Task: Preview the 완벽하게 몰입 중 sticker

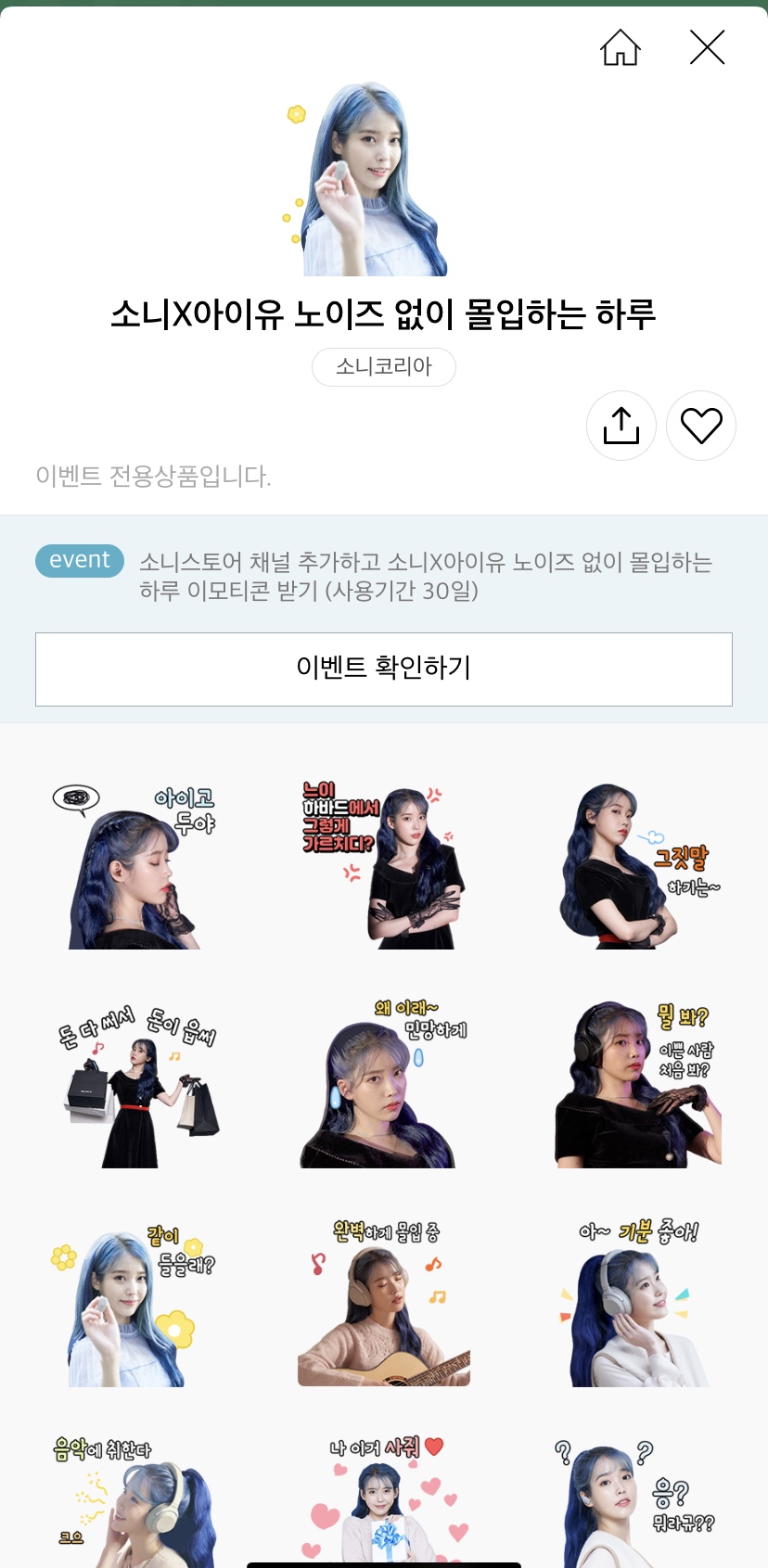Action: click(x=383, y=1303)
